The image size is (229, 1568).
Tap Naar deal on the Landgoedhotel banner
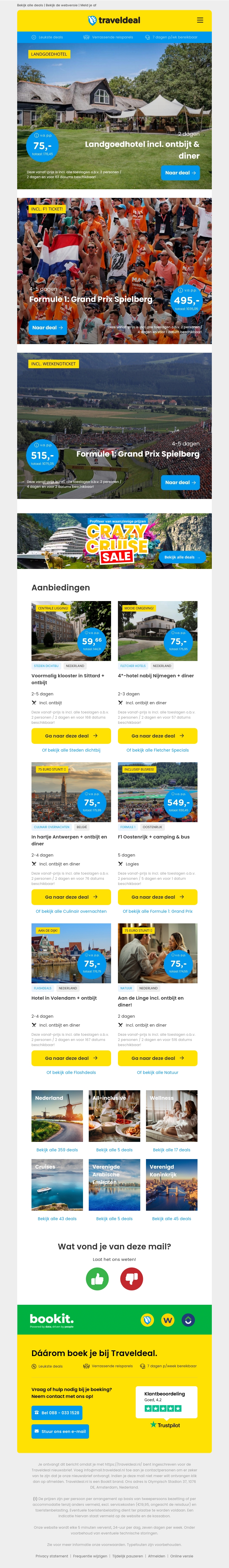pos(180,173)
